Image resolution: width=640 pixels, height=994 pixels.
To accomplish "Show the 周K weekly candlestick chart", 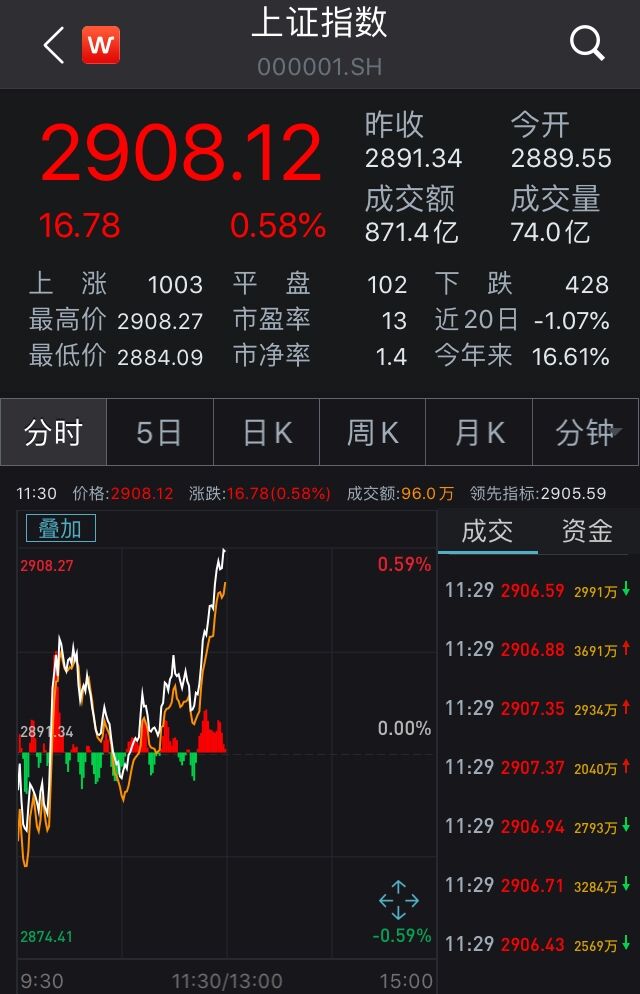I will coord(372,433).
